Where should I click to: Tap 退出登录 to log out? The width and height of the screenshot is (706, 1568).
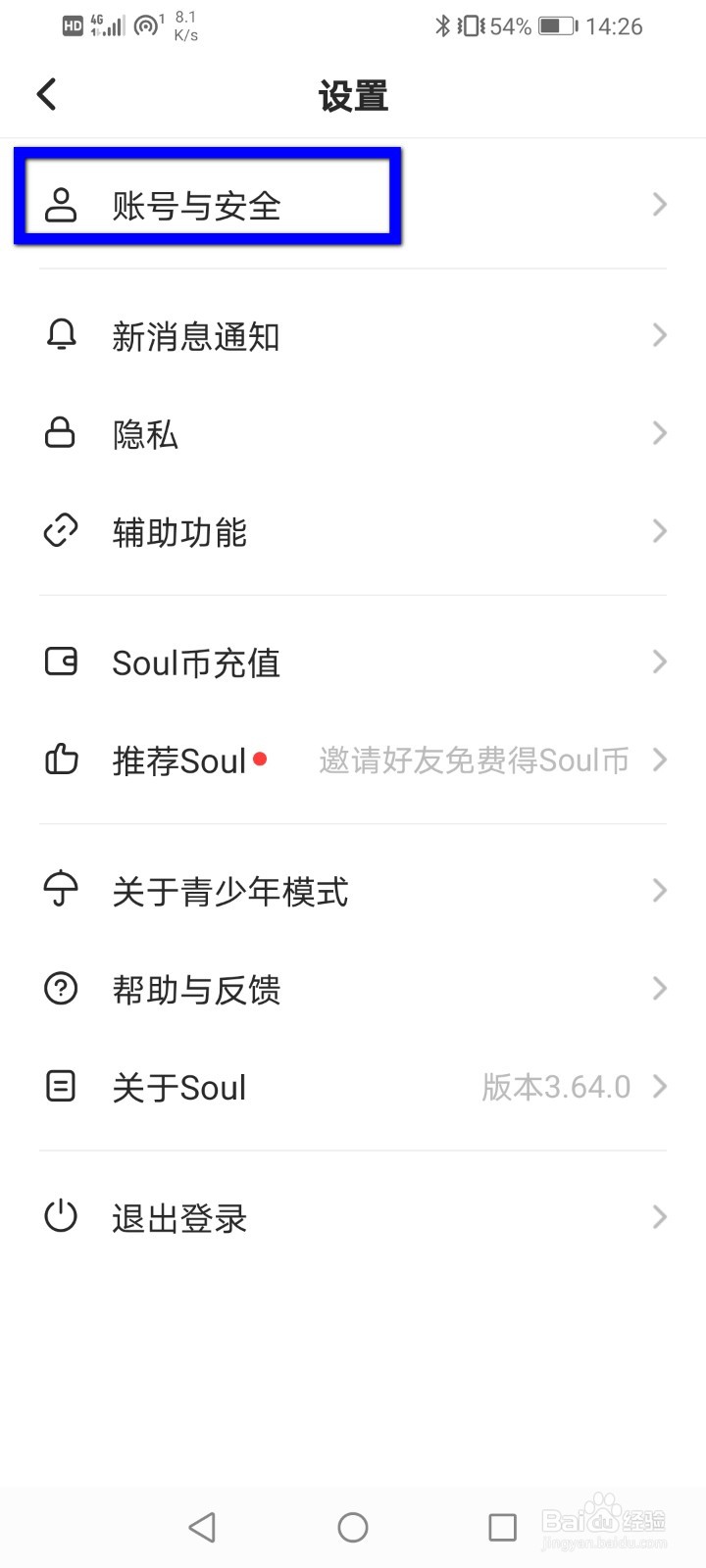tap(353, 1218)
